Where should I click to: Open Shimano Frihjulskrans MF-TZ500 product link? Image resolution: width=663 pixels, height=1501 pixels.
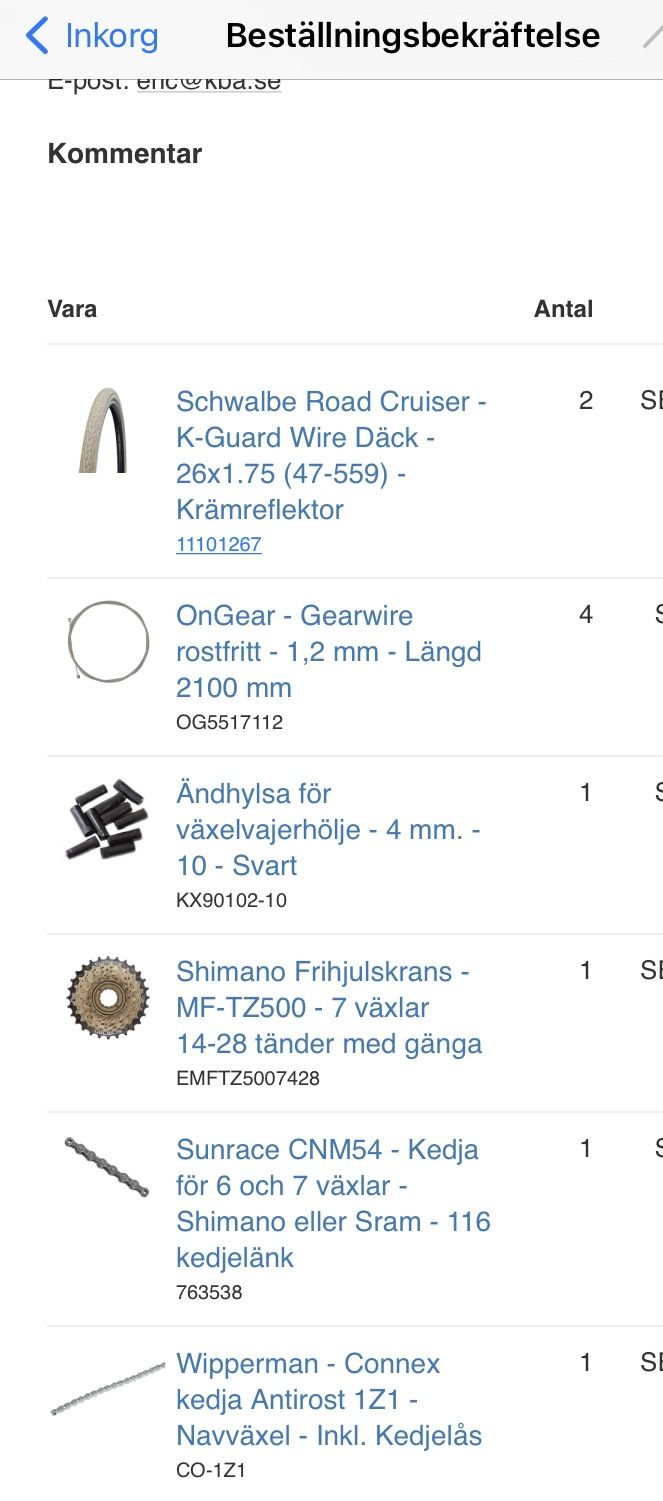click(328, 1007)
